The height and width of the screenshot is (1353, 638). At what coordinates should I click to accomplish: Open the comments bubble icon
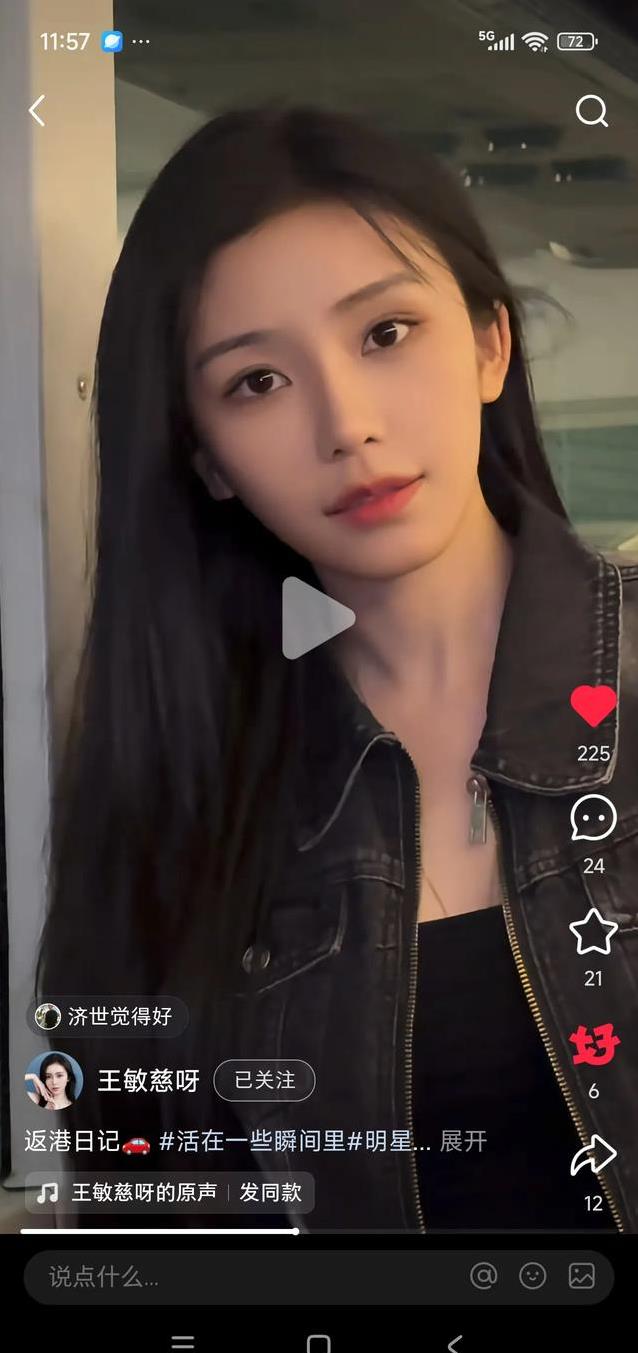(x=593, y=818)
